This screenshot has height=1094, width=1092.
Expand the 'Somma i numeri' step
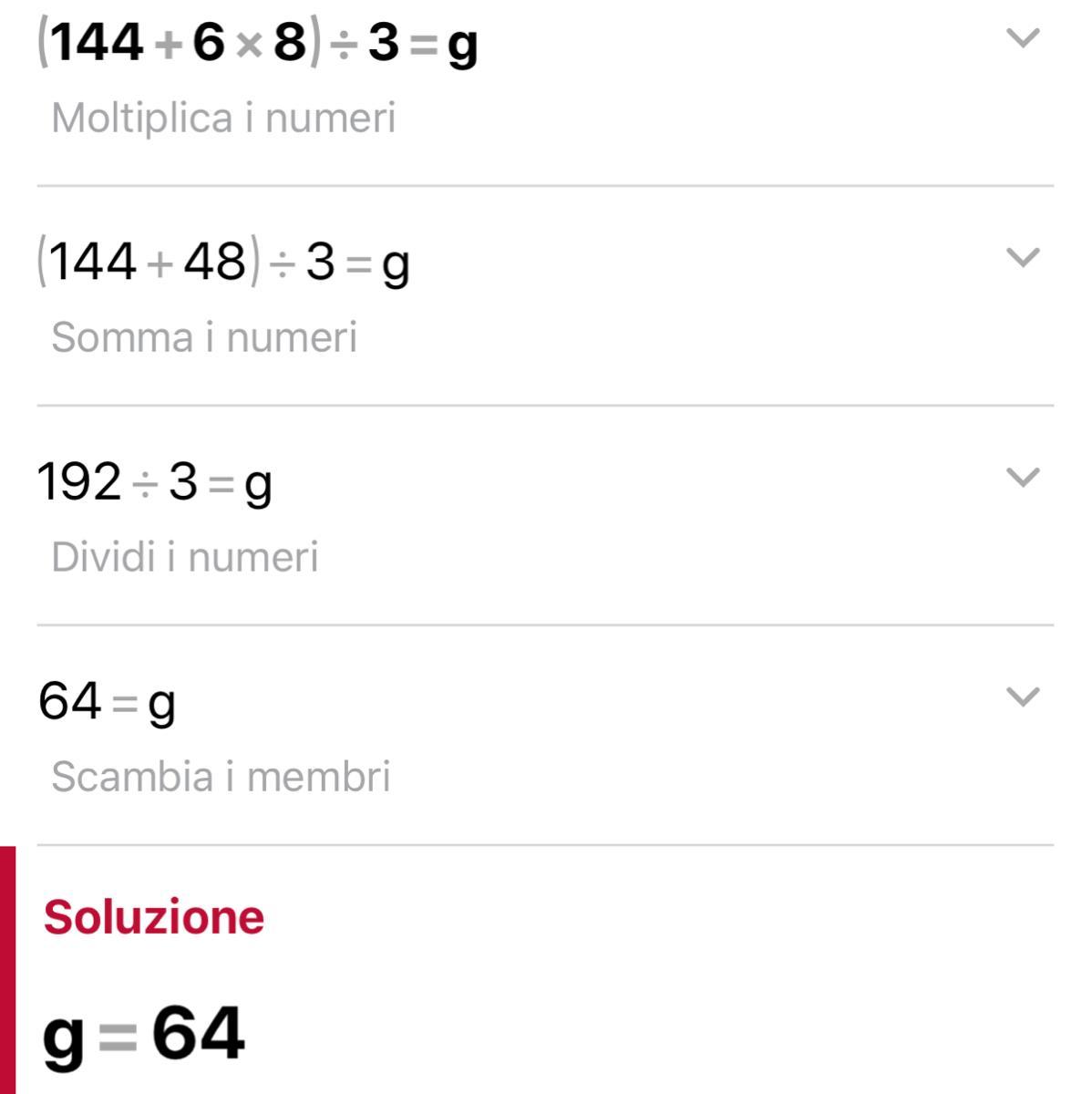coord(1022,258)
